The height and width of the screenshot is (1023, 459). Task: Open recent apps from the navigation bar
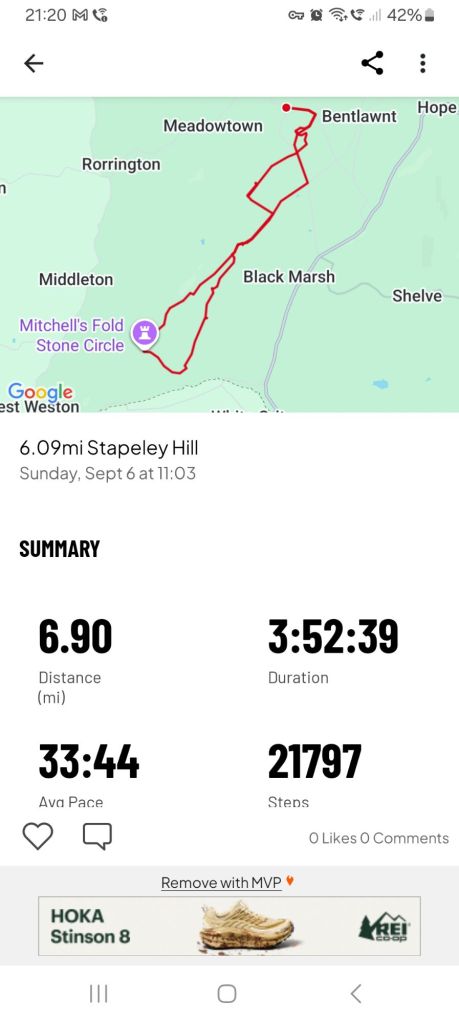pyautogui.click(x=98, y=994)
